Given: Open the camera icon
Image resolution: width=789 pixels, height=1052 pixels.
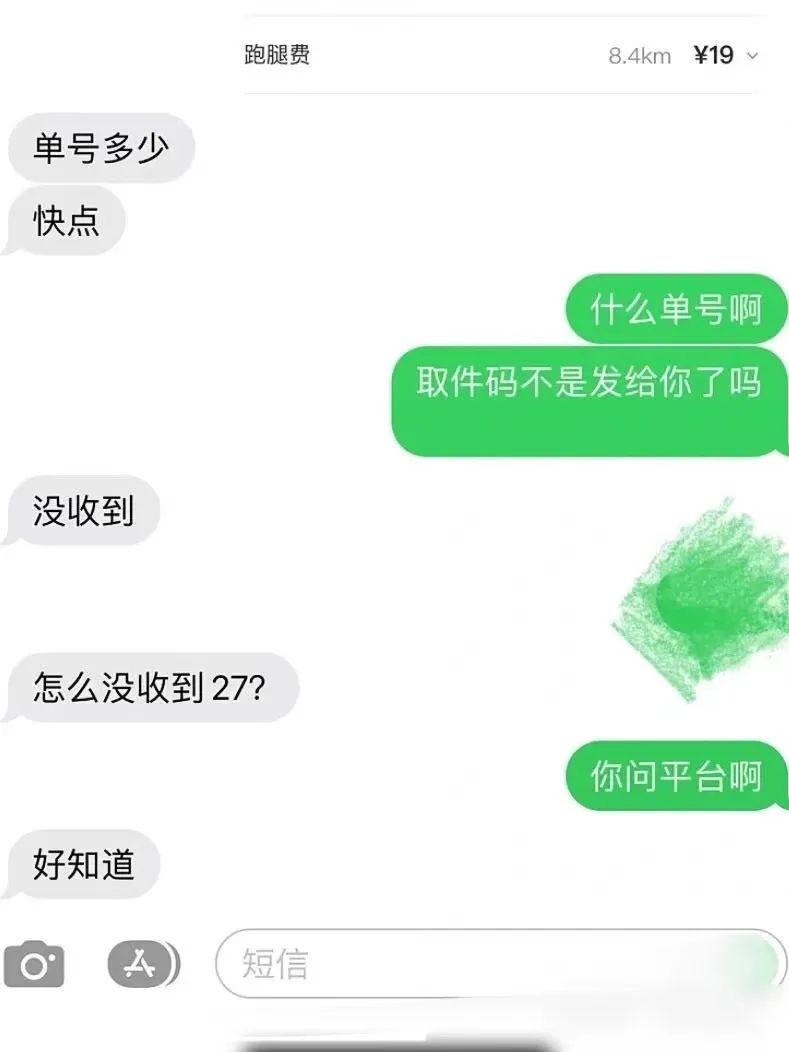Looking at the screenshot, I should pyautogui.click(x=34, y=964).
